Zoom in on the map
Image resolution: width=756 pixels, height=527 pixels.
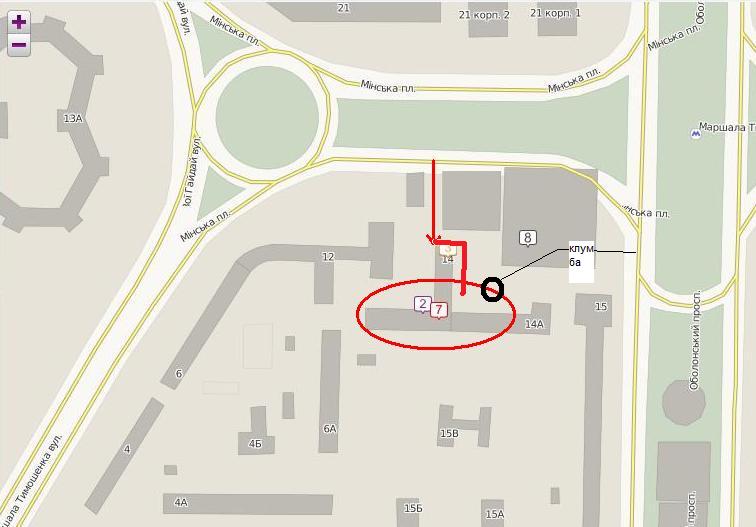click(19, 22)
